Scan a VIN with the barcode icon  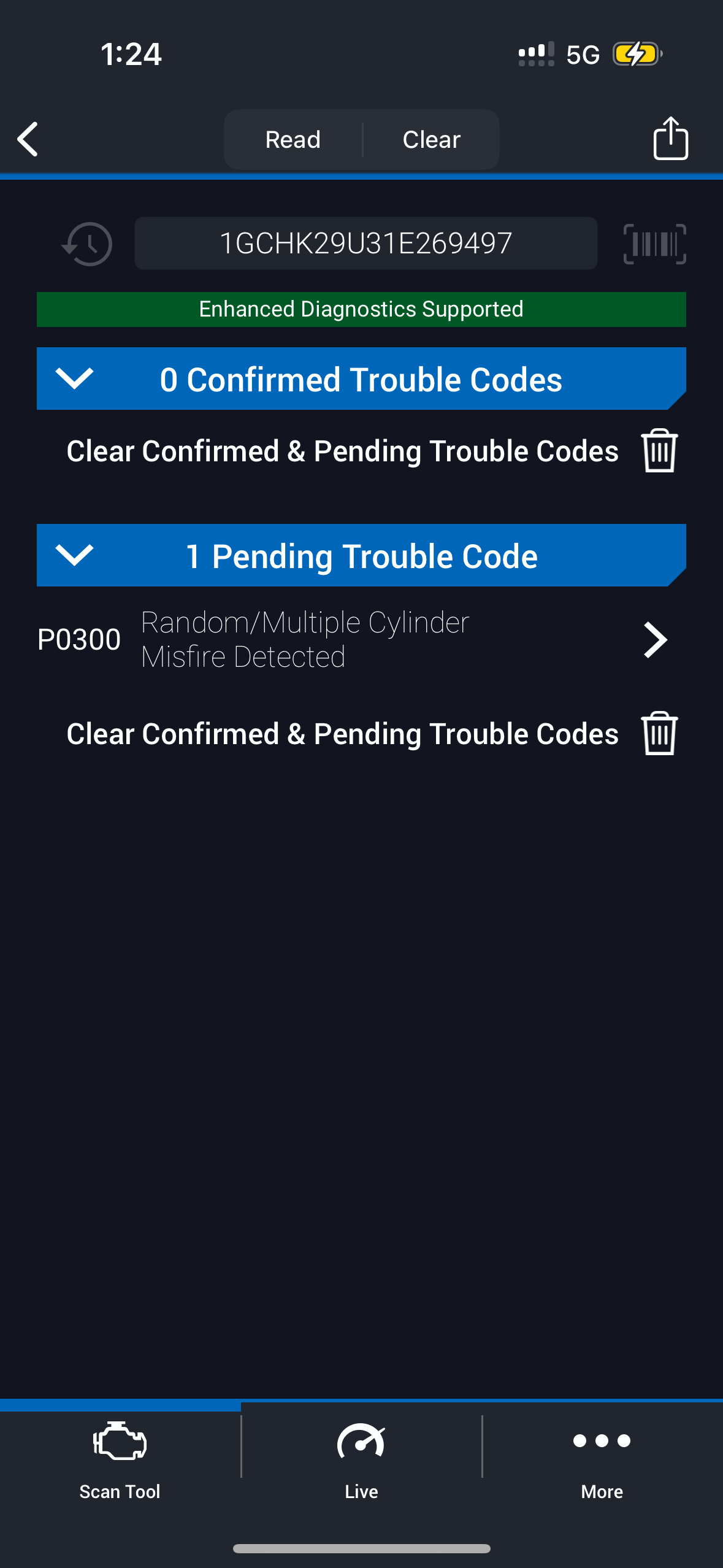point(654,244)
